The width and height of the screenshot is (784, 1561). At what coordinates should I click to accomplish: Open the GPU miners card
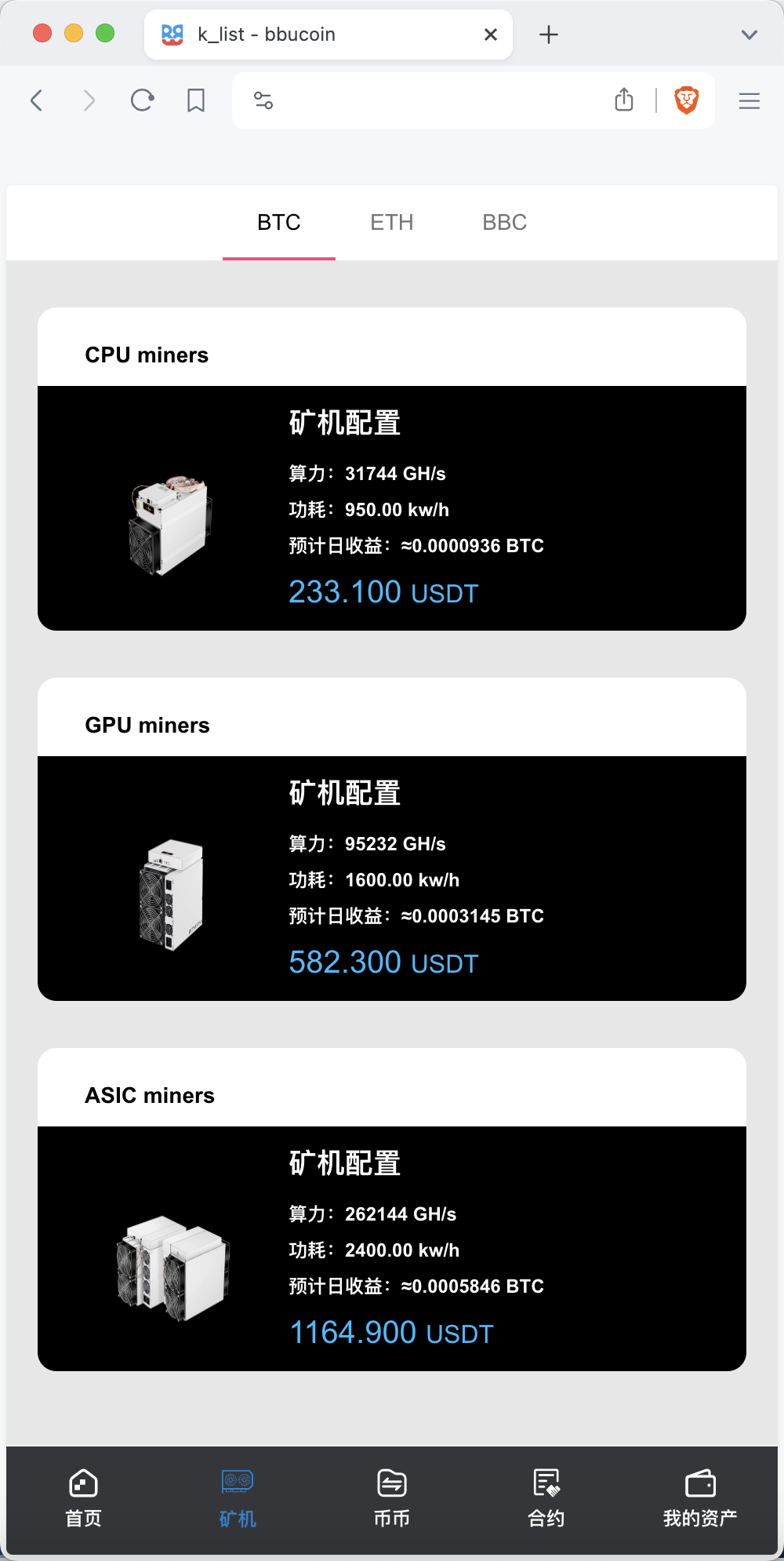click(x=392, y=878)
